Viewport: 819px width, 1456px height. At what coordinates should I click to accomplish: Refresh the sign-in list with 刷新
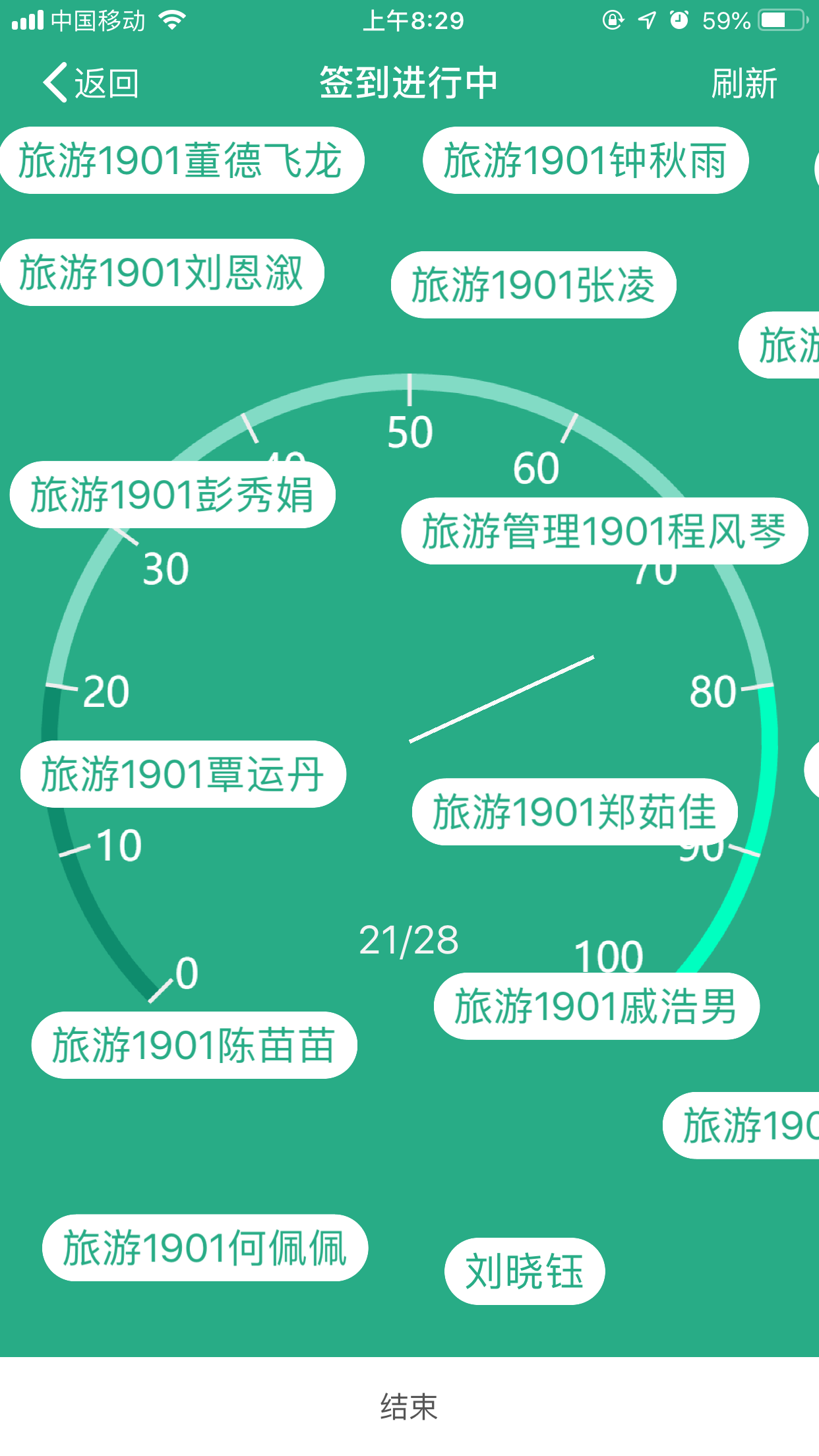(744, 84)
